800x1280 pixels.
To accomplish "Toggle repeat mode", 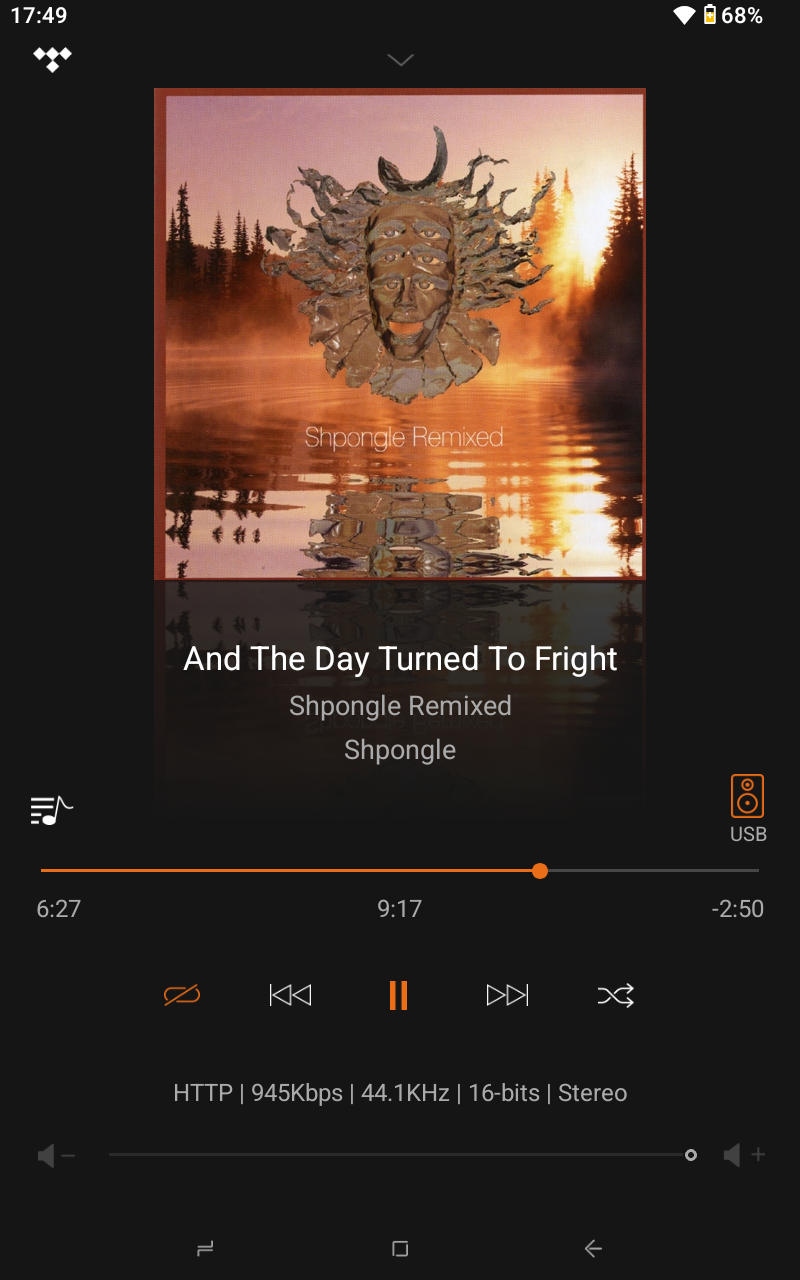I will tap(182, 995).
